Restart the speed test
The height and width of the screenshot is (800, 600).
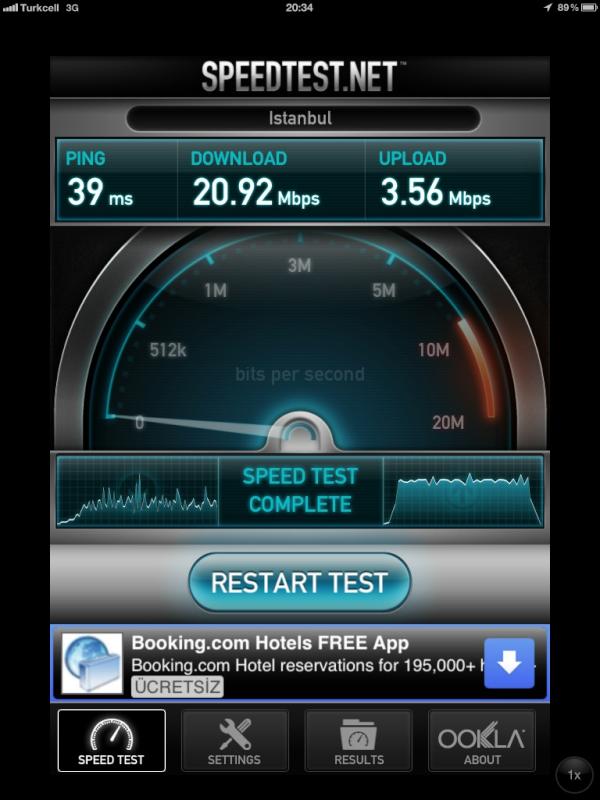click(300, 582)
